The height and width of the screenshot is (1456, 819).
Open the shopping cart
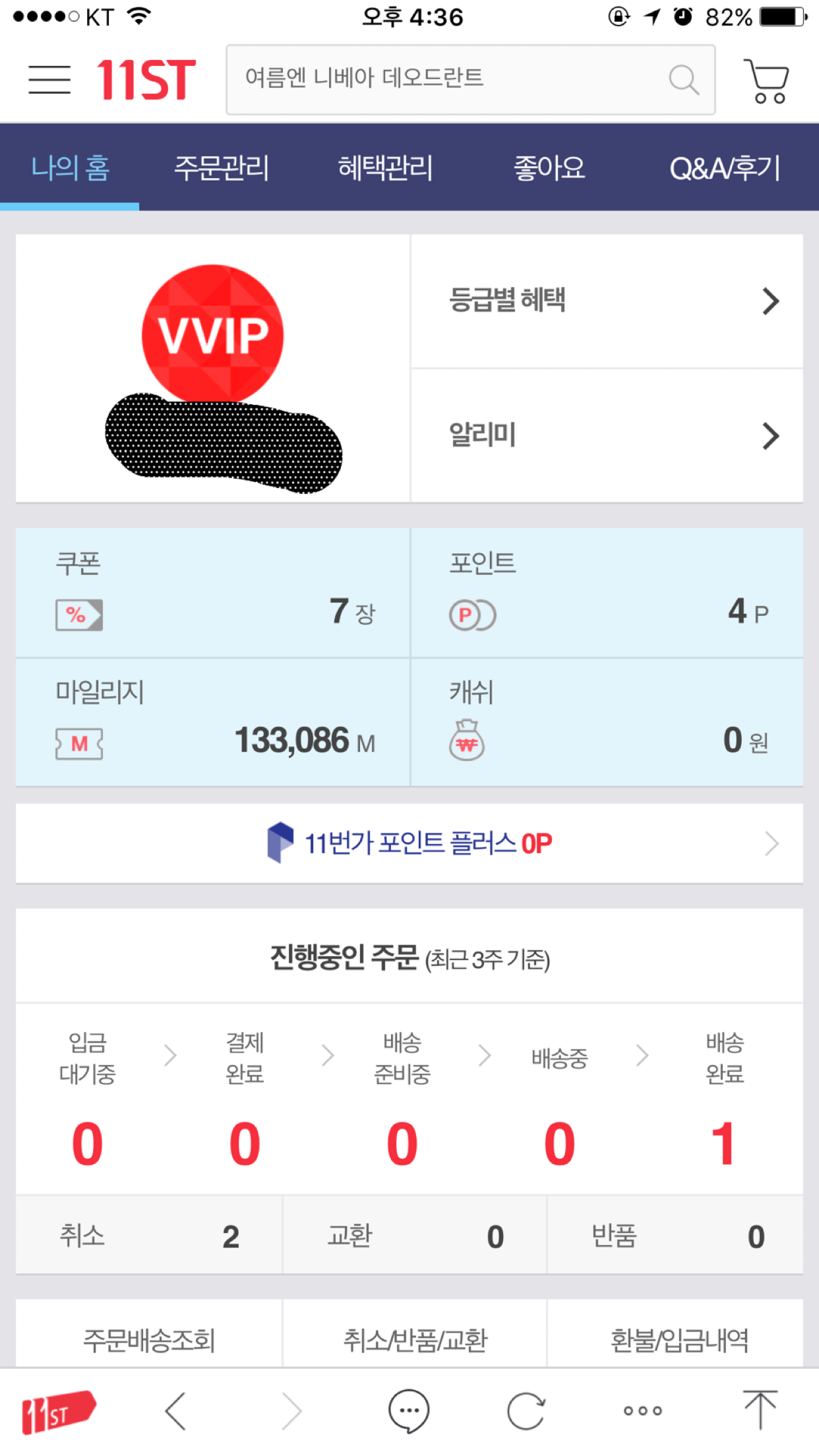click(x=766, y=80)
